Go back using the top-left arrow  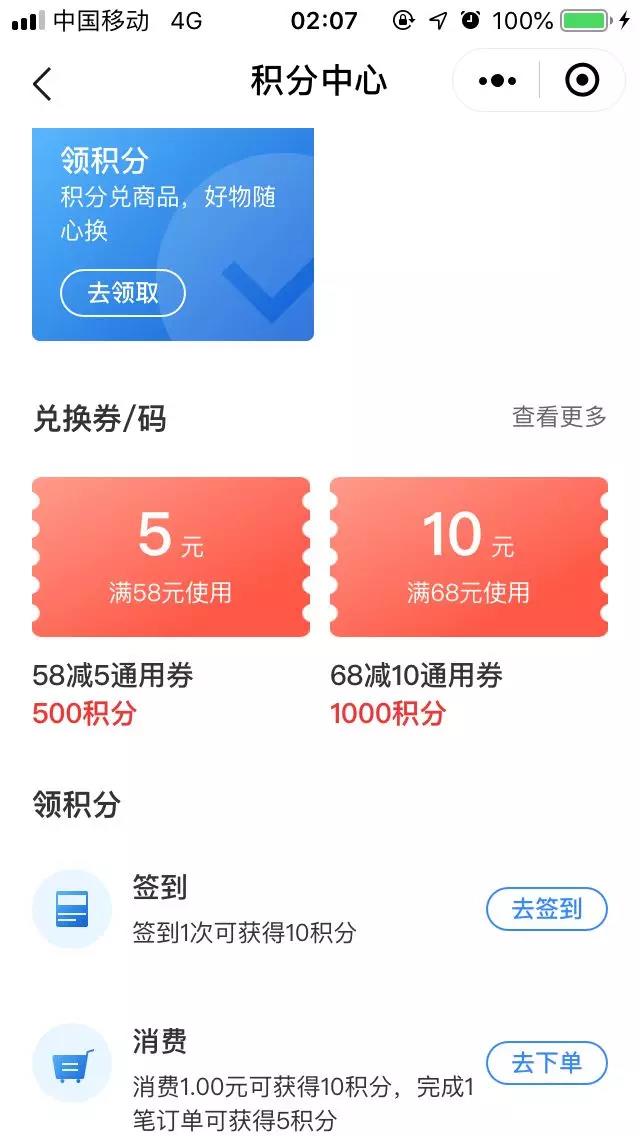[43, 84]
